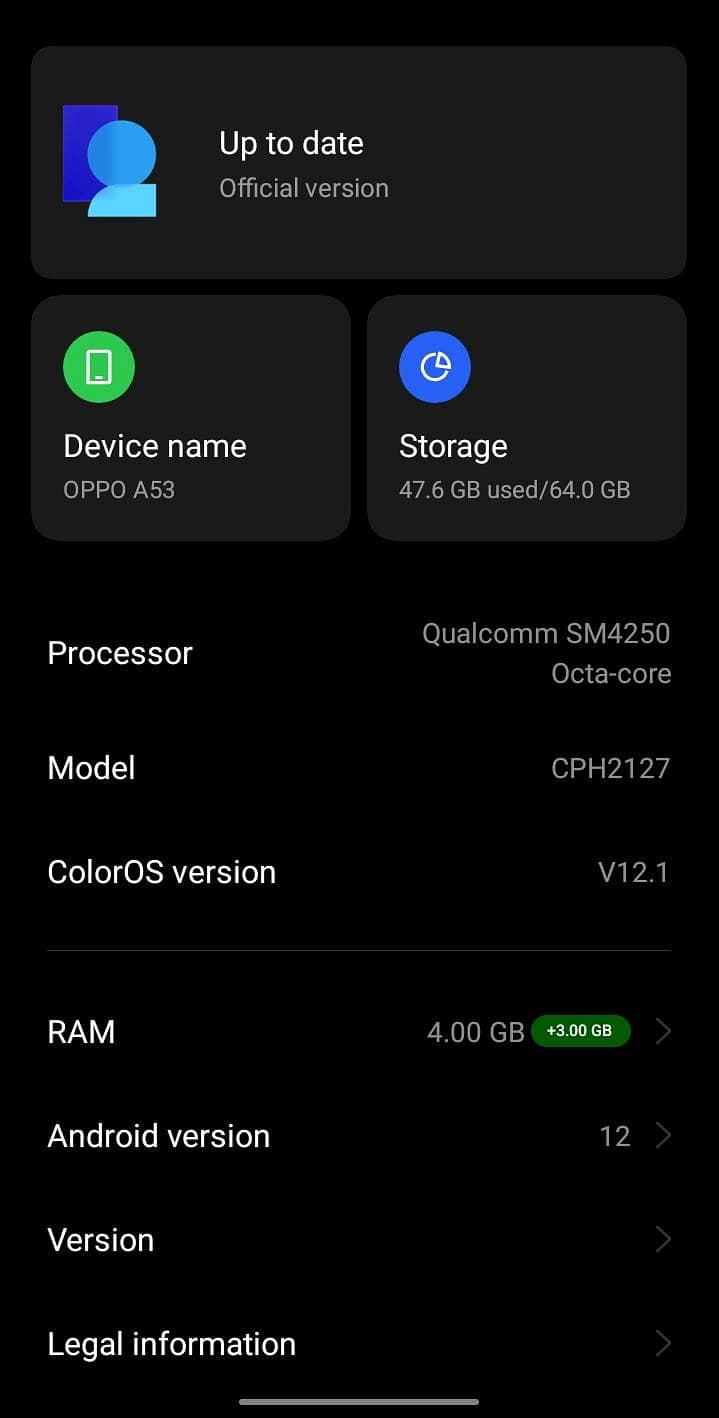Open the Android version row

click(358, 1135)
